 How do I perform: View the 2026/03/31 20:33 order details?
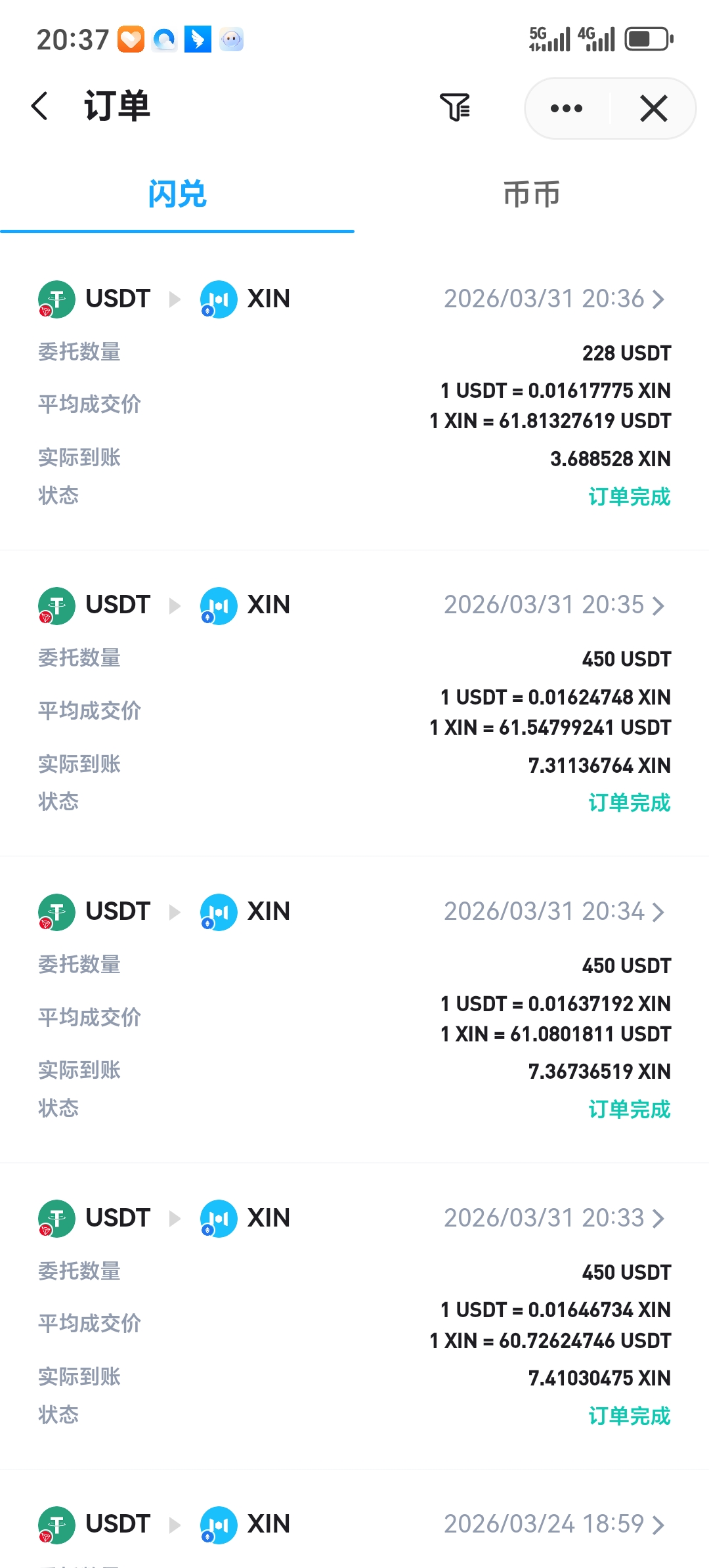tap(553, 1219)
